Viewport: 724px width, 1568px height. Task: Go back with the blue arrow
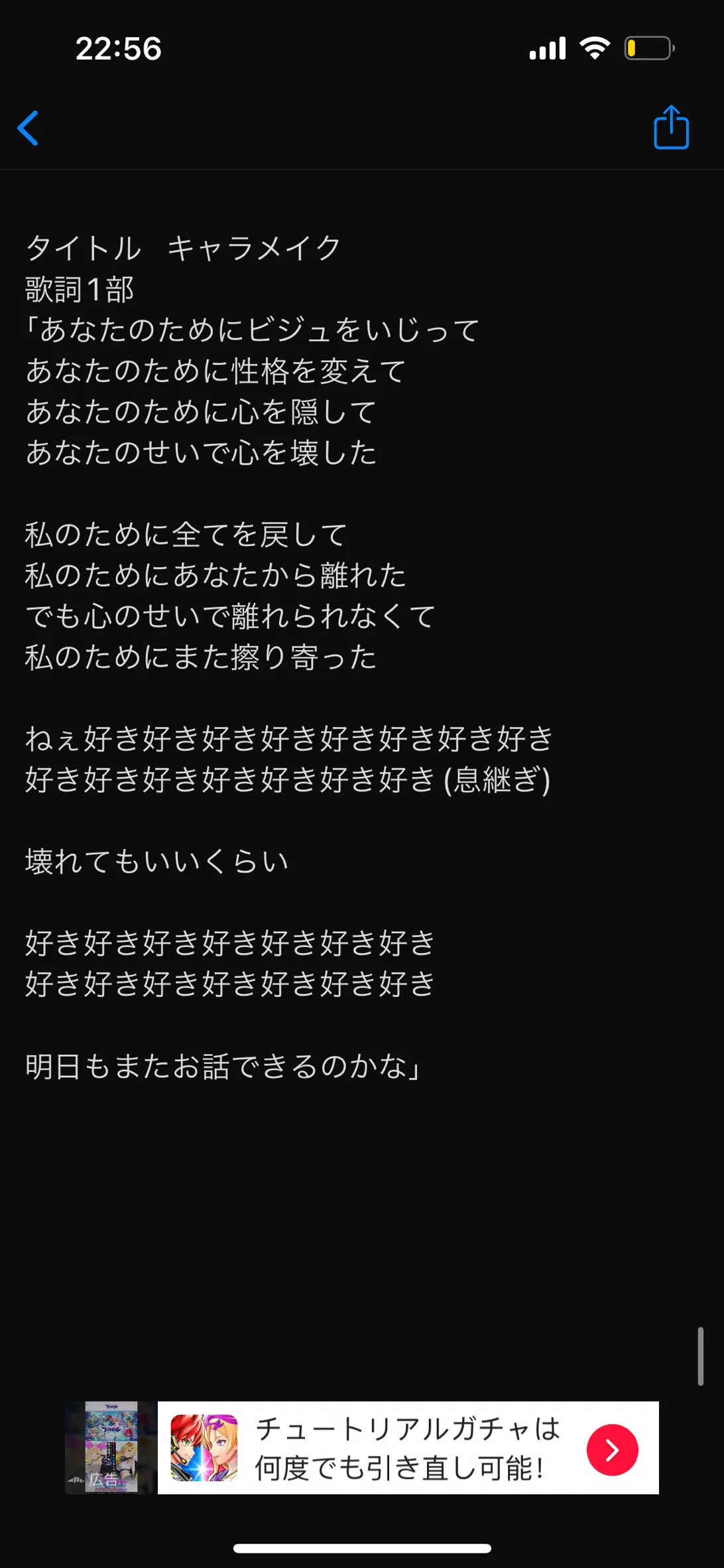(28, 128)
